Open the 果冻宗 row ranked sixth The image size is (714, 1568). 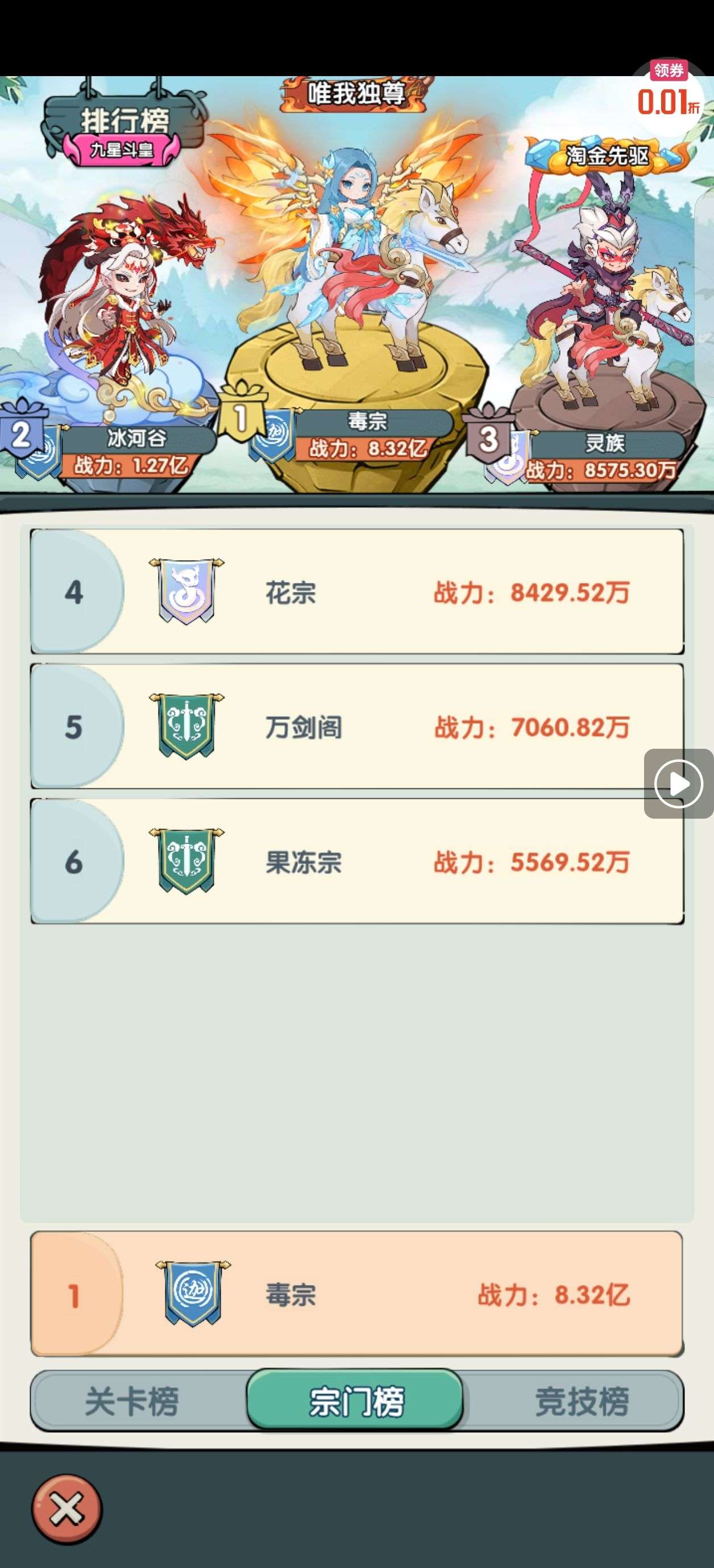pyautogui.click(x=357, y=861)
